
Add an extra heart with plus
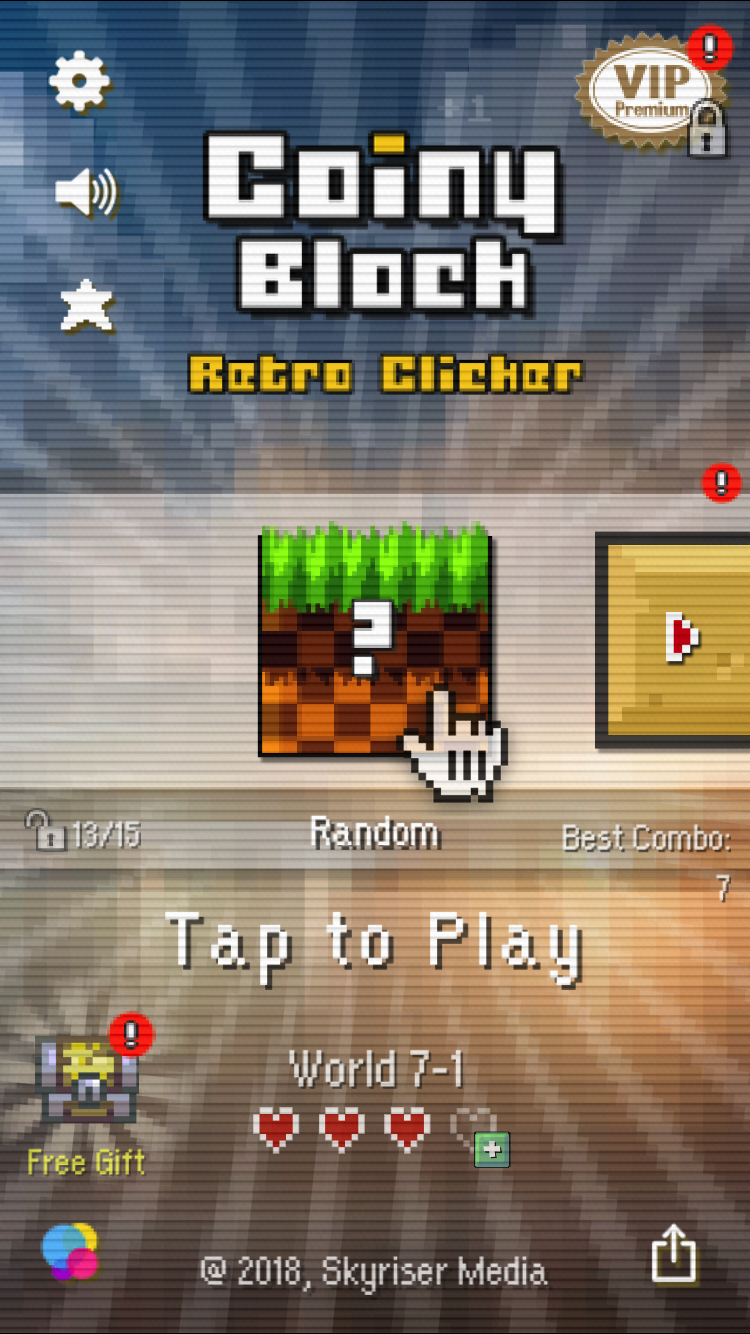click(x=491, y=1150)
